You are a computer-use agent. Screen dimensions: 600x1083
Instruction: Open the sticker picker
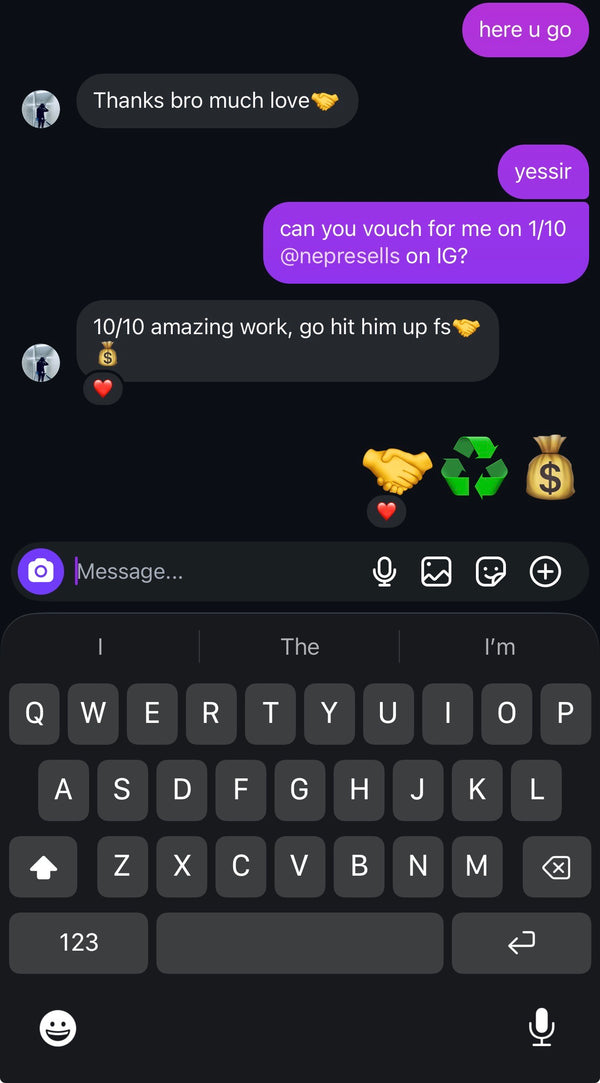490,572
